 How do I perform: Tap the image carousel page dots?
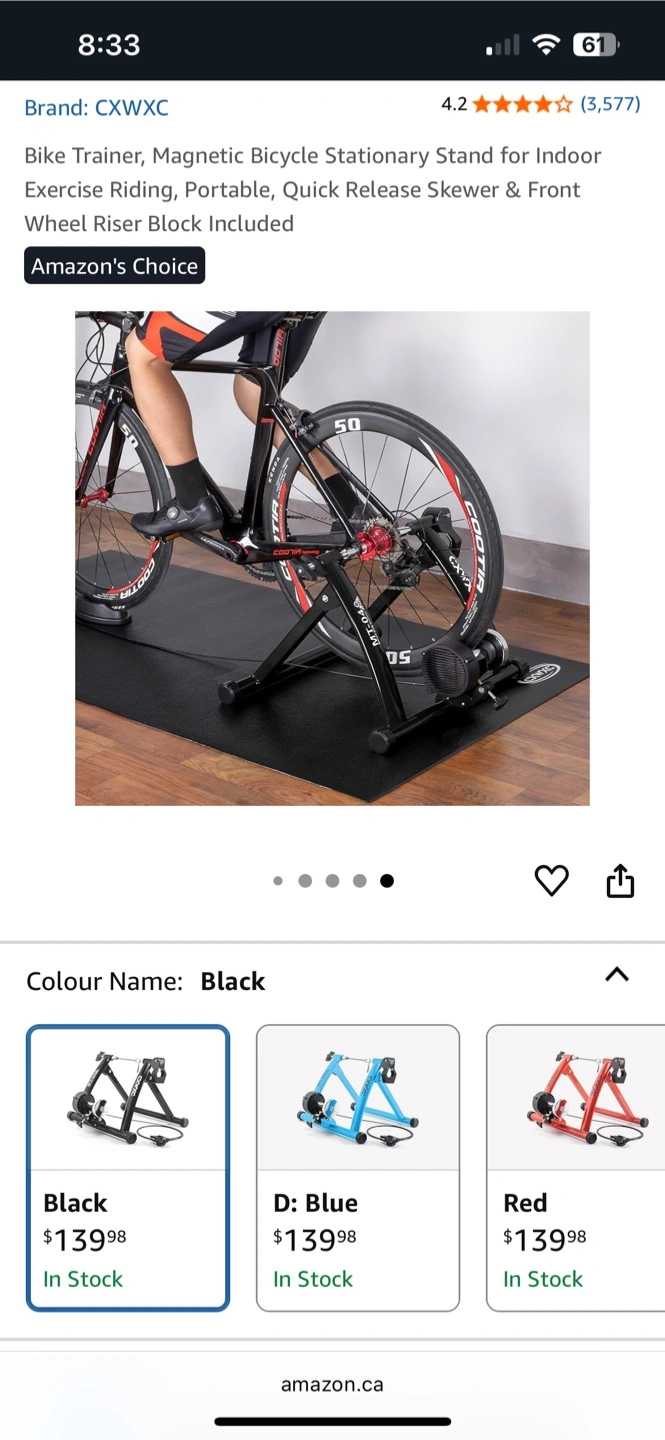[x=333, y=881]
